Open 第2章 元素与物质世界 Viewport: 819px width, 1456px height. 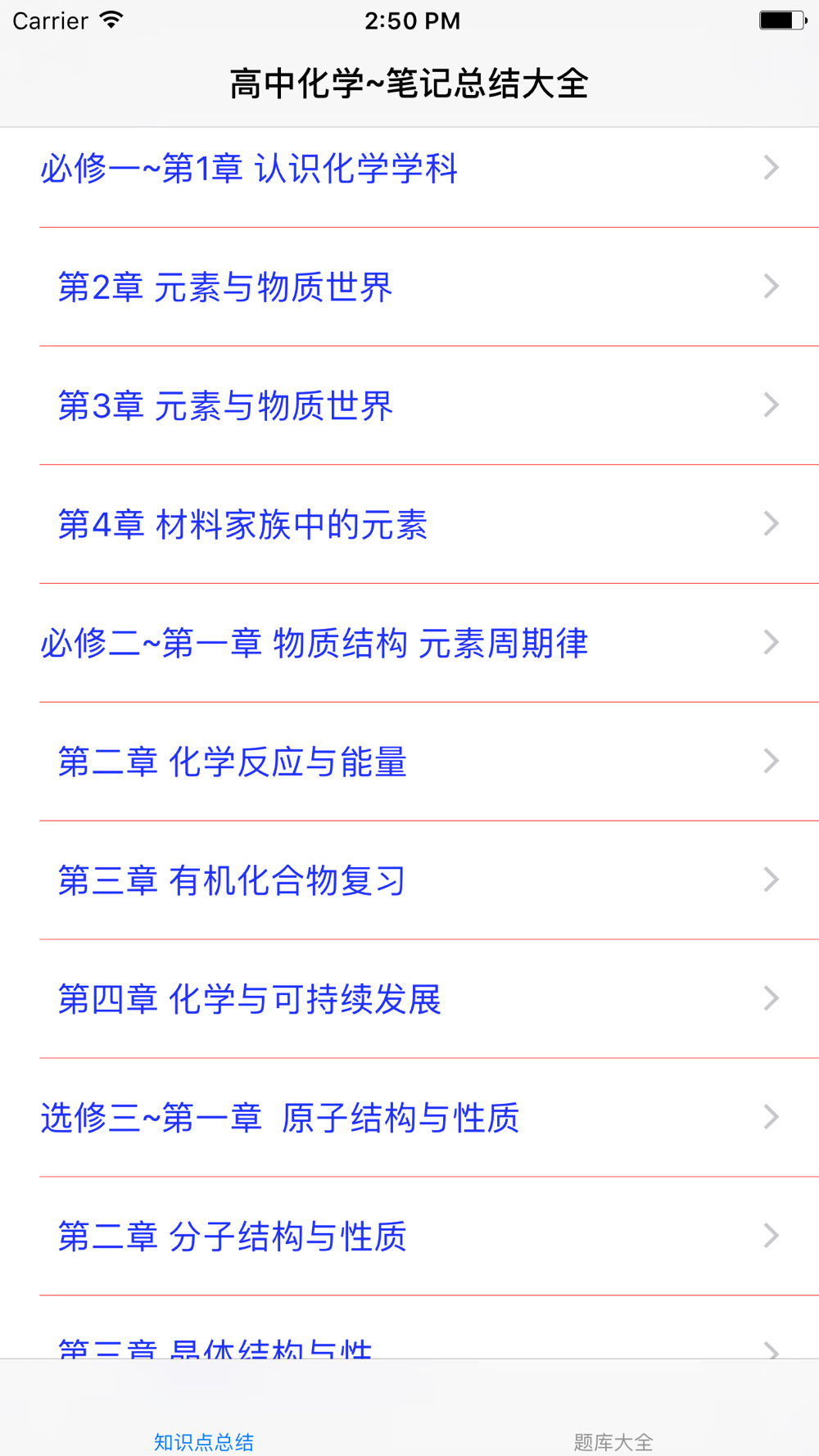[409, 287]
